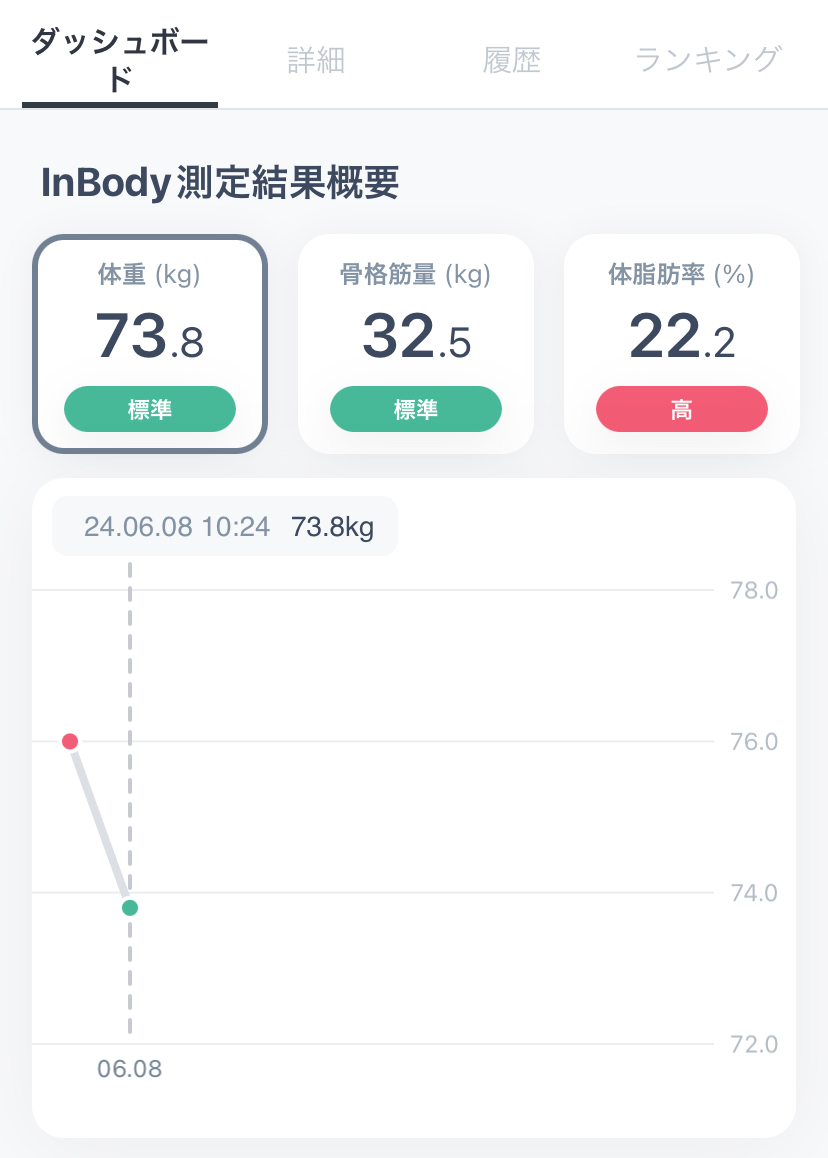Switch to the 詳細 tab
Viewport: 828px width, 1158px height.
point(315,60)
